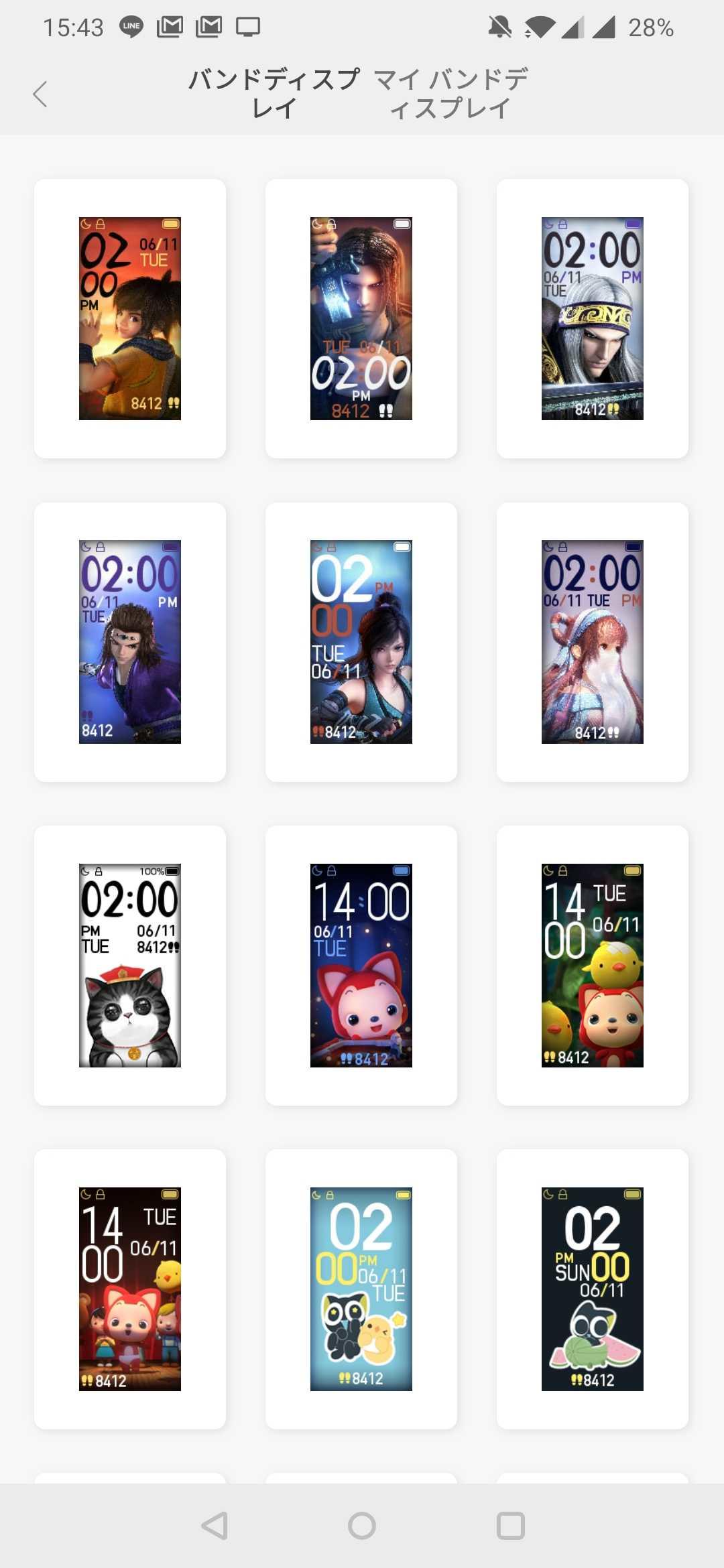This screenshot has height=1568, width=724.
Task: Choose the yellow chick on fox's head face
Action: [x=593, y=966]
